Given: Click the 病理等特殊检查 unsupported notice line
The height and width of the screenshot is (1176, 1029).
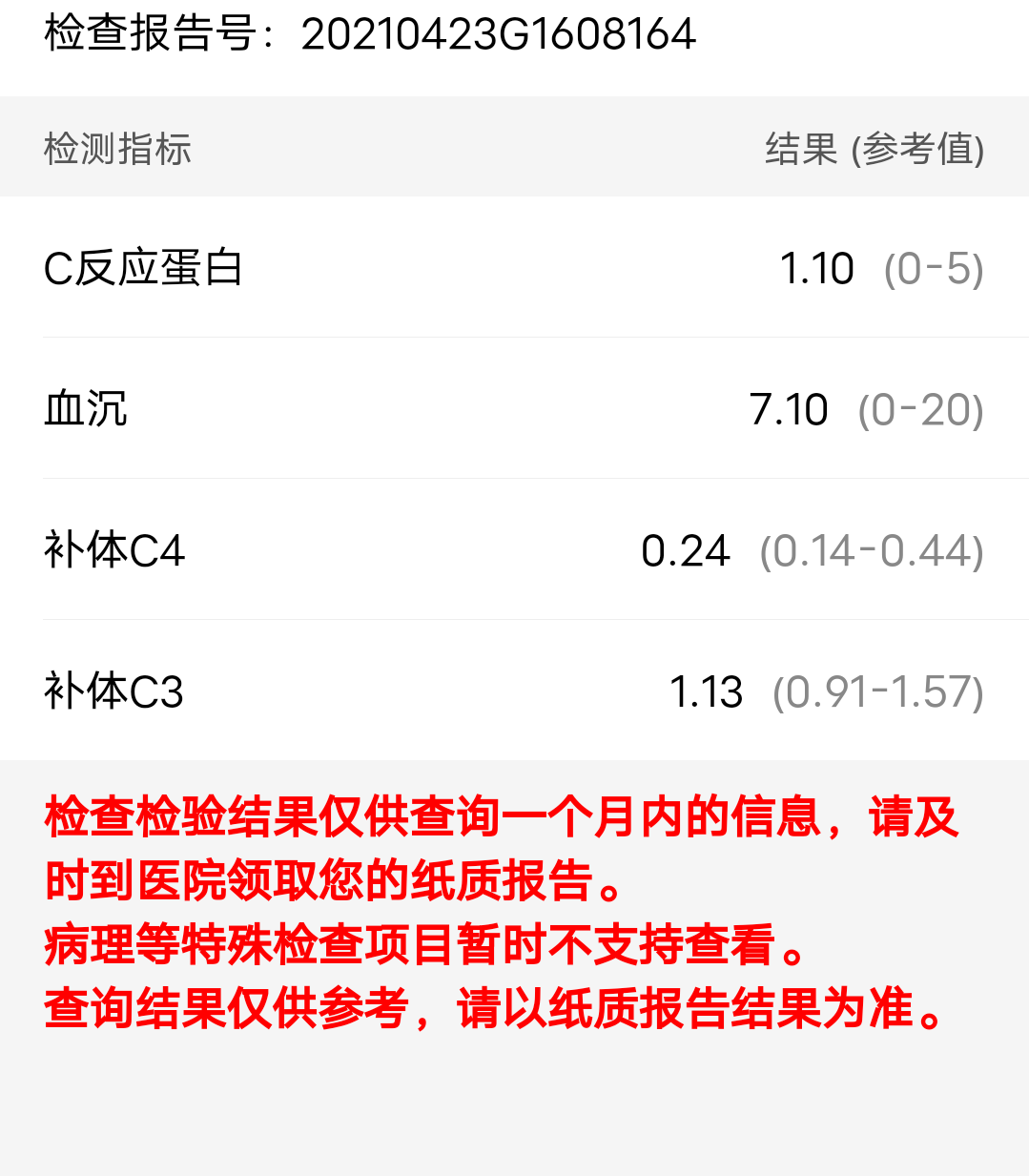Looking at the screenshot, I should click(420, 947).
